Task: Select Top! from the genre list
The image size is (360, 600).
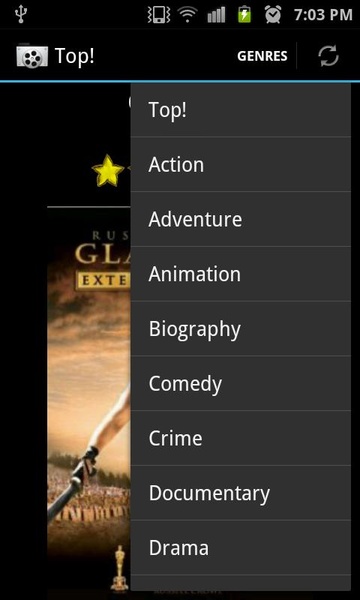Action: (241, 110)
